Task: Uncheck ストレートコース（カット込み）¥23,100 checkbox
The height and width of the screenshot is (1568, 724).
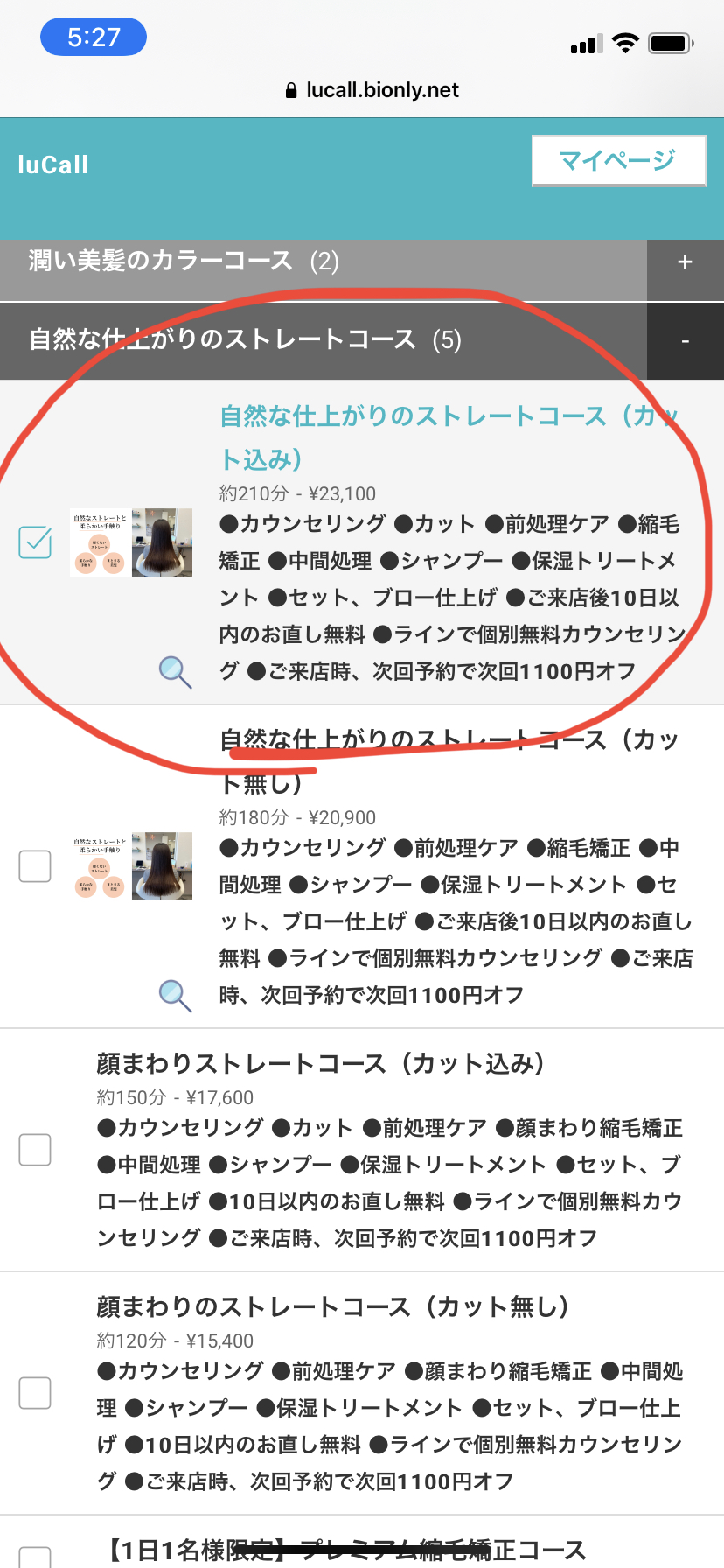Action: [x=35, y=542]
